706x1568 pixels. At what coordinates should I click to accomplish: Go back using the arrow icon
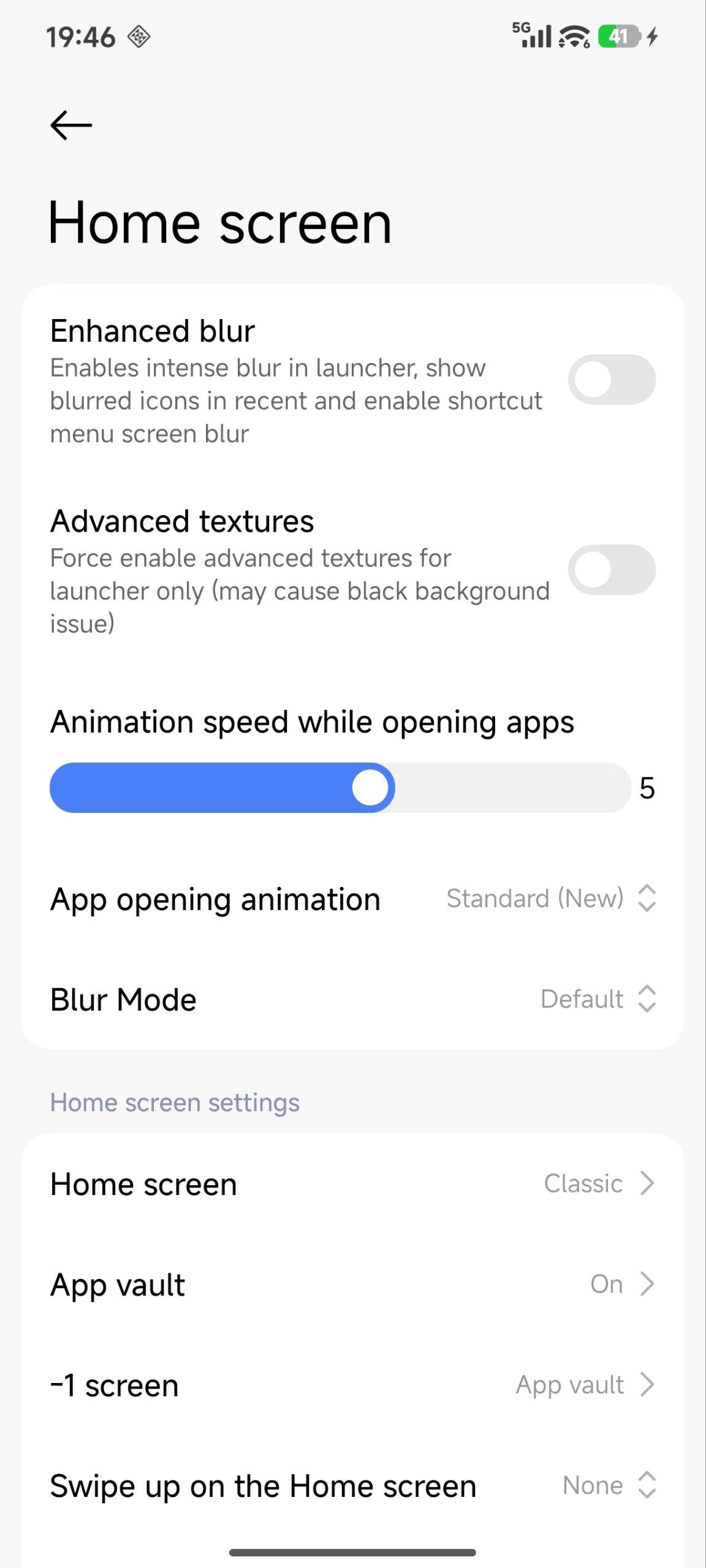coord(71,125)
